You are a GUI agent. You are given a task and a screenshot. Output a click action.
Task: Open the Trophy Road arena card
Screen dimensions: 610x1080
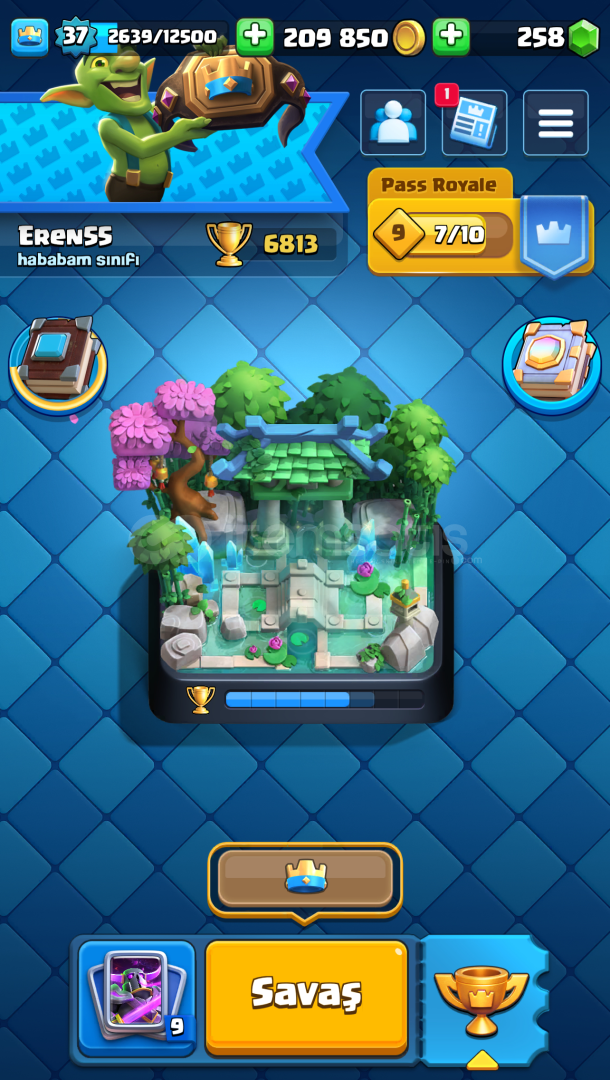point(301,543)
